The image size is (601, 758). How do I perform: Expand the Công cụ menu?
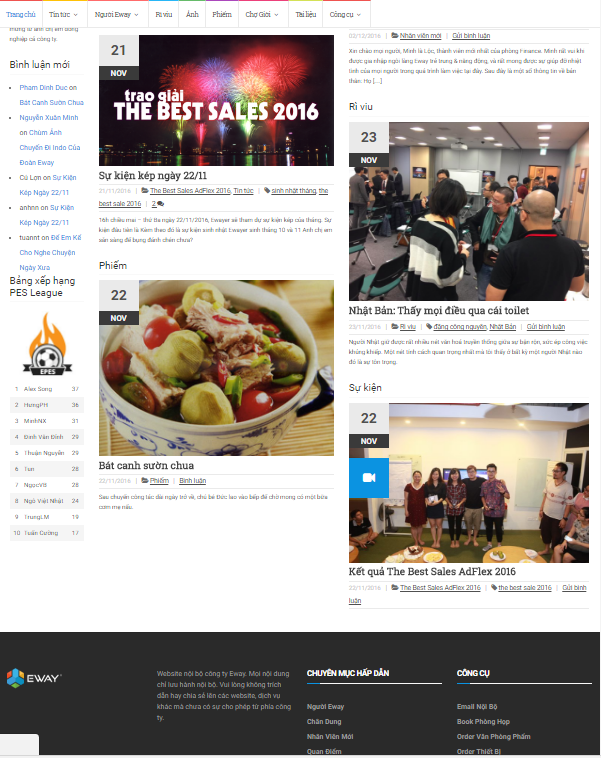(x=345, y=15)
